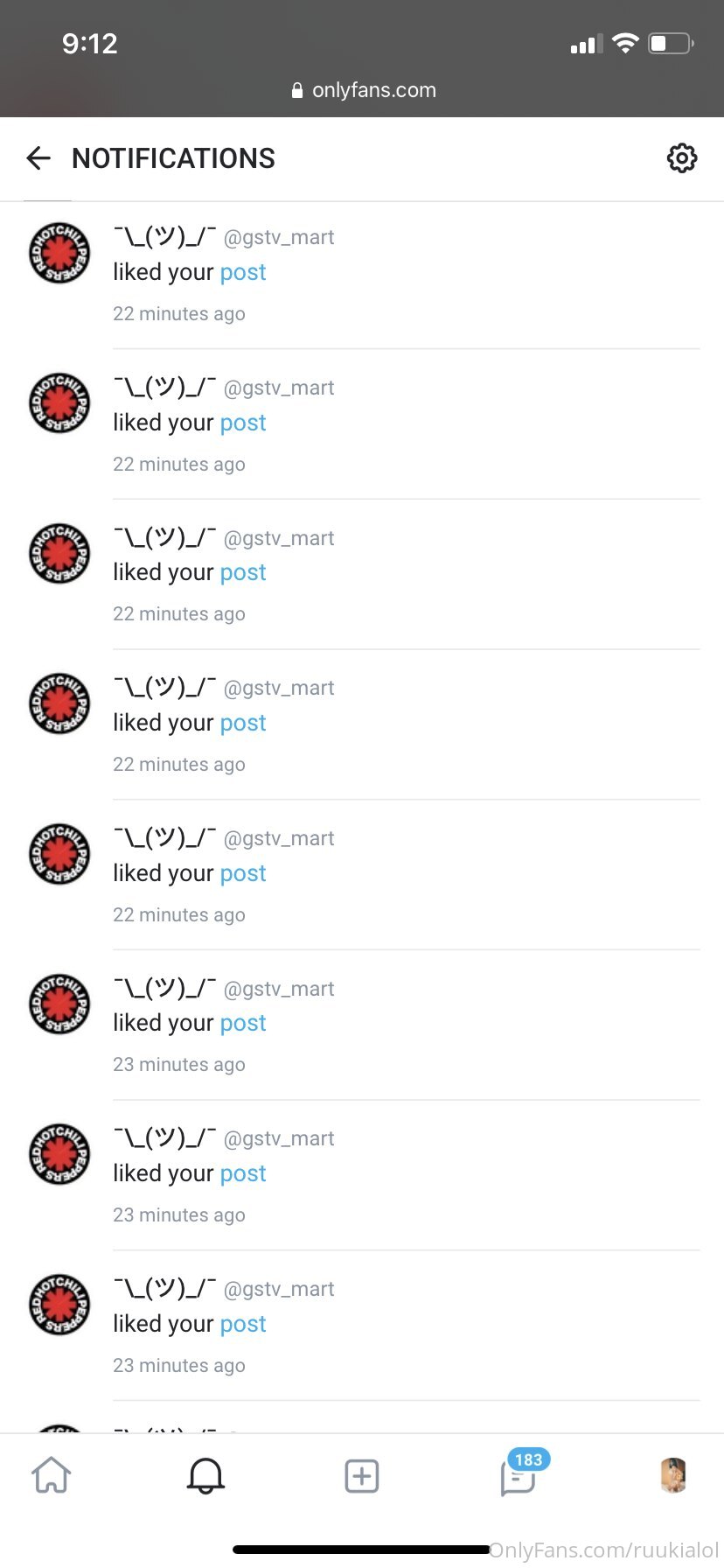Tap the notifications bell tab
Image resolution: width=724 pixels, height=1568 pixels.
coord(206,1476)
